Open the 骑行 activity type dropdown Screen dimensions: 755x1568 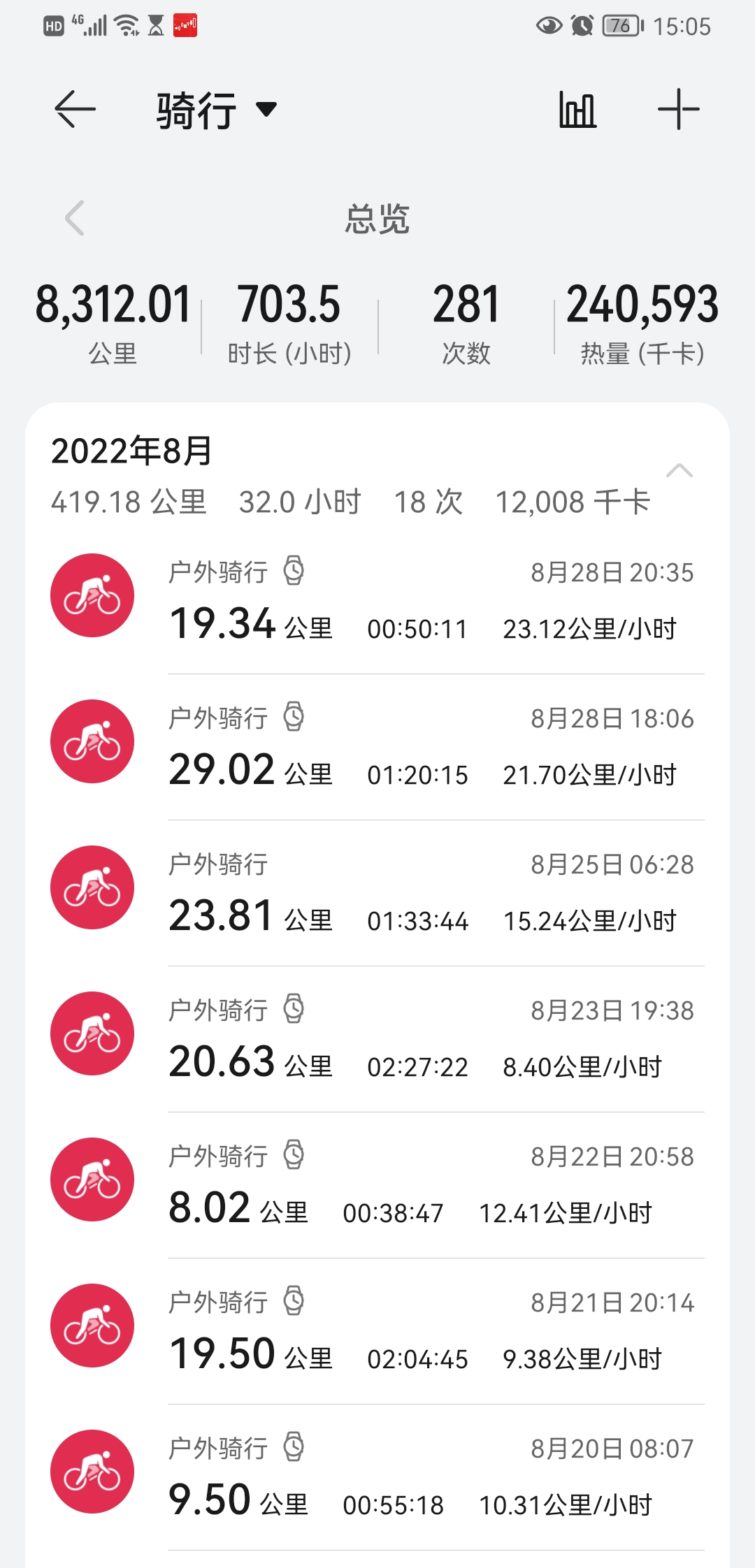tap(217, 110)
